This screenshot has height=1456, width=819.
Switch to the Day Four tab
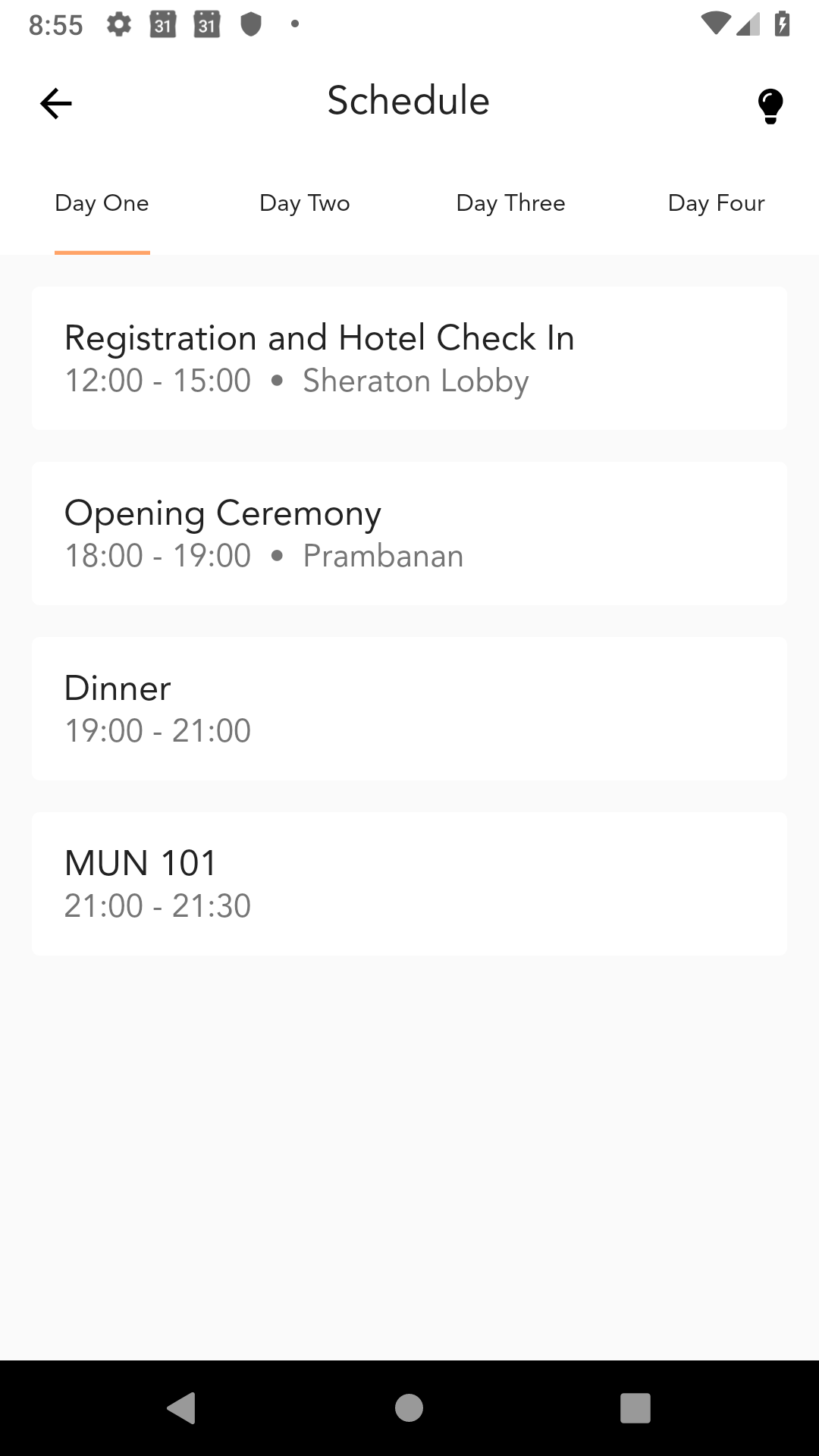(717, 203)
